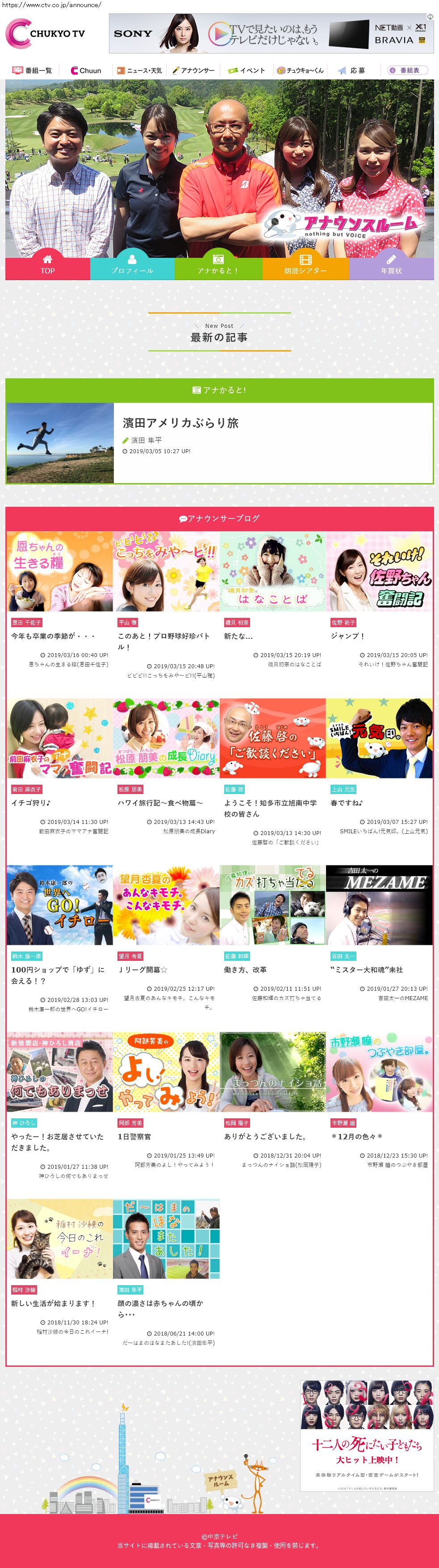Viewport: 439px width, 1568px height.
Task: Open 上山元気's post 春ですね♪
Action: click(x=347, y=803)
